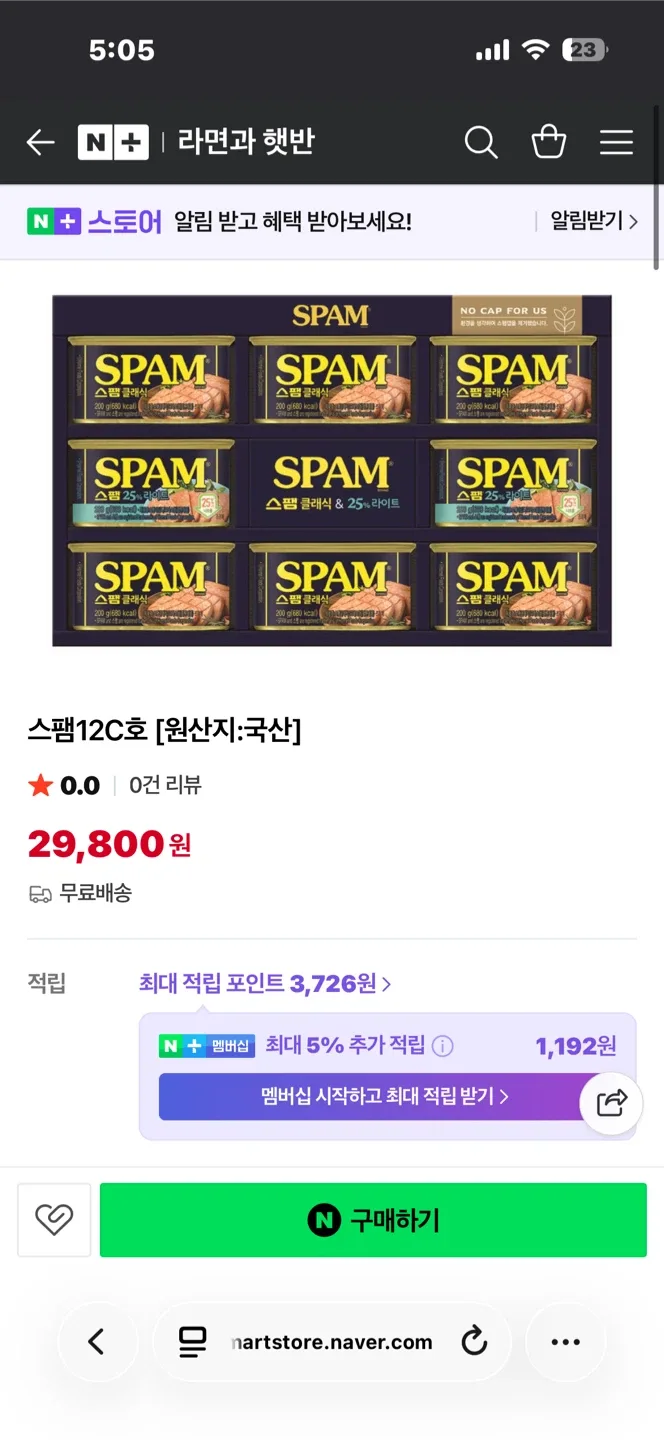Open the 0건 리뷰 reviews link
664x1440 pixels.
[x=165, y=786]
